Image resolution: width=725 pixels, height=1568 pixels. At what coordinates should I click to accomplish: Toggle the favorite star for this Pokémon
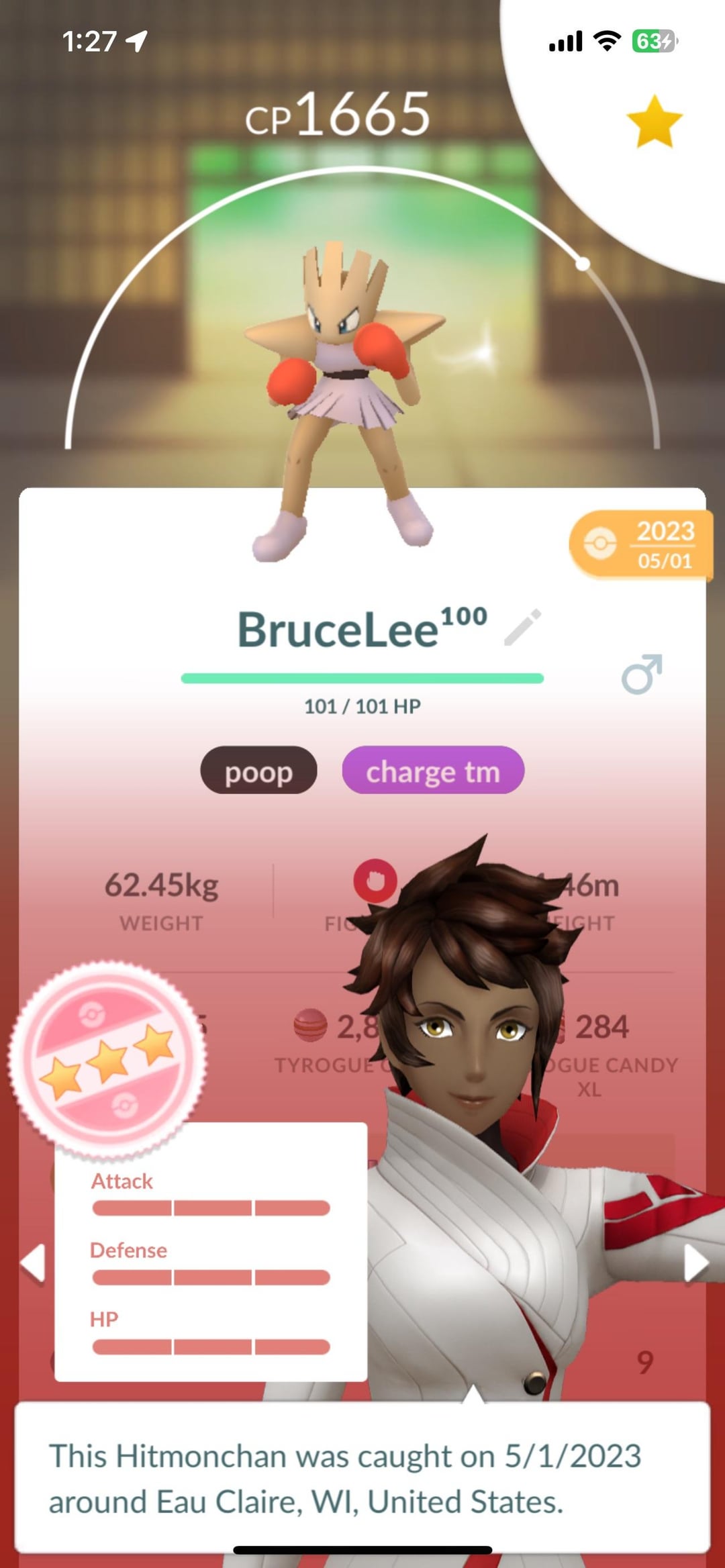coord(654,121)
